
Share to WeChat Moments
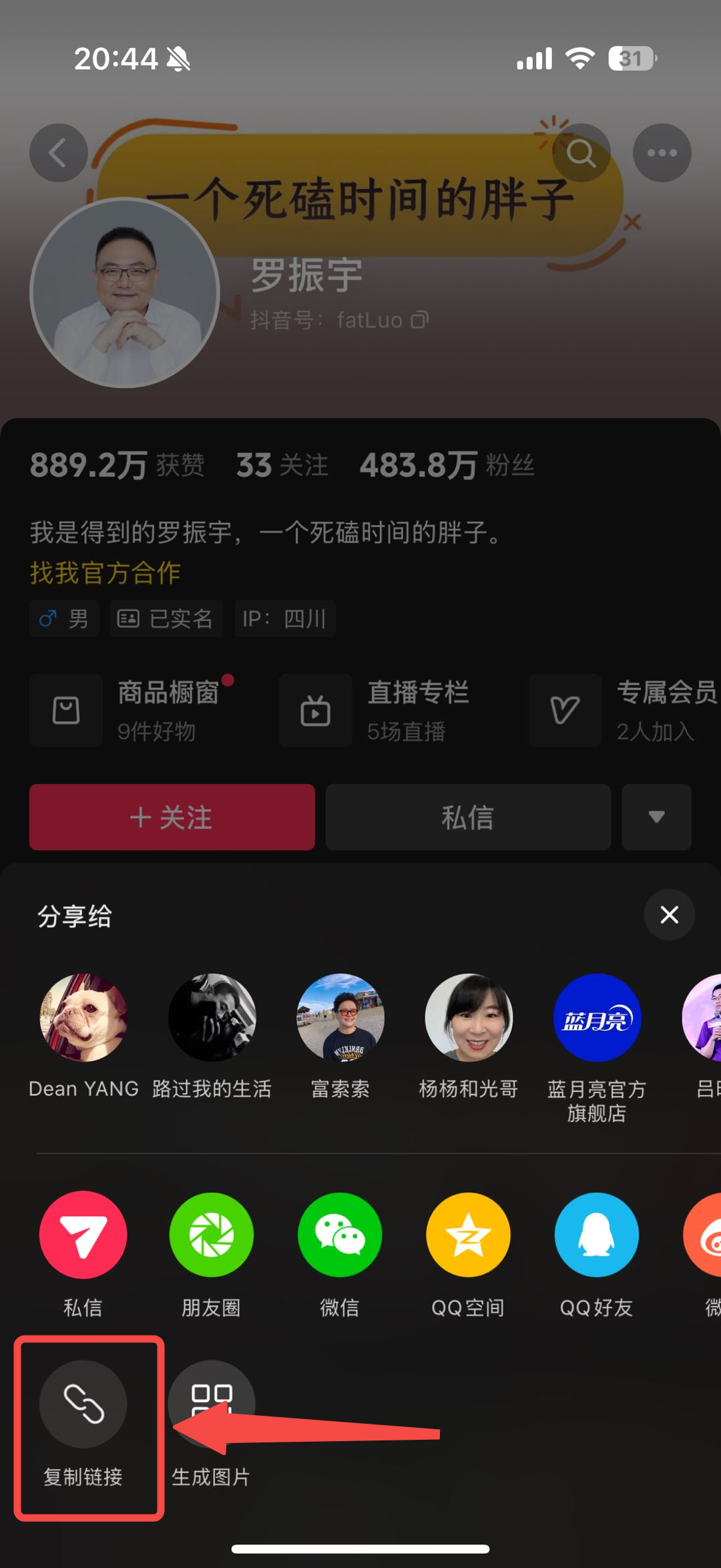pyautogui.click(x=211, y=1234)
